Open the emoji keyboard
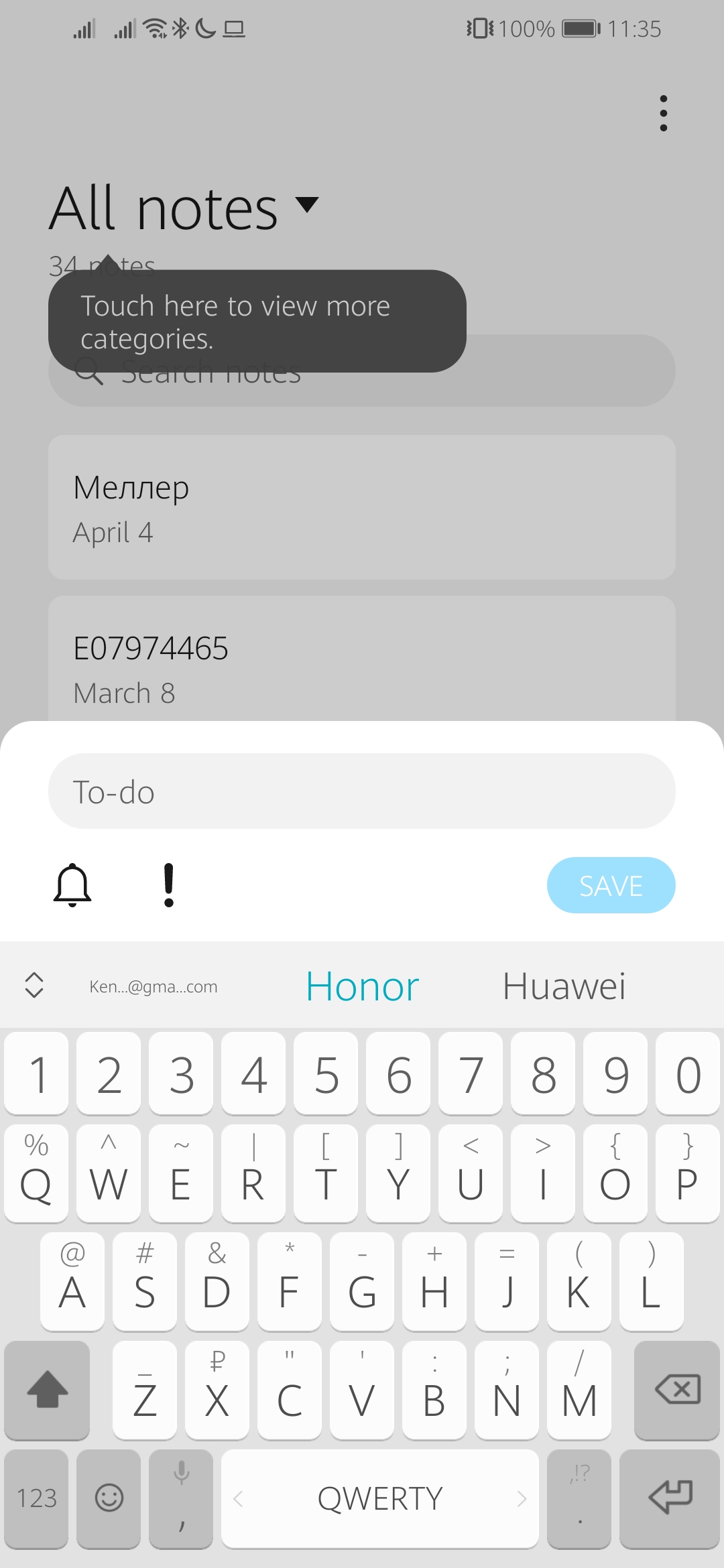The height and width of the screenshot is (1568, 724). pyautogui.click(x=109, y=1498)
